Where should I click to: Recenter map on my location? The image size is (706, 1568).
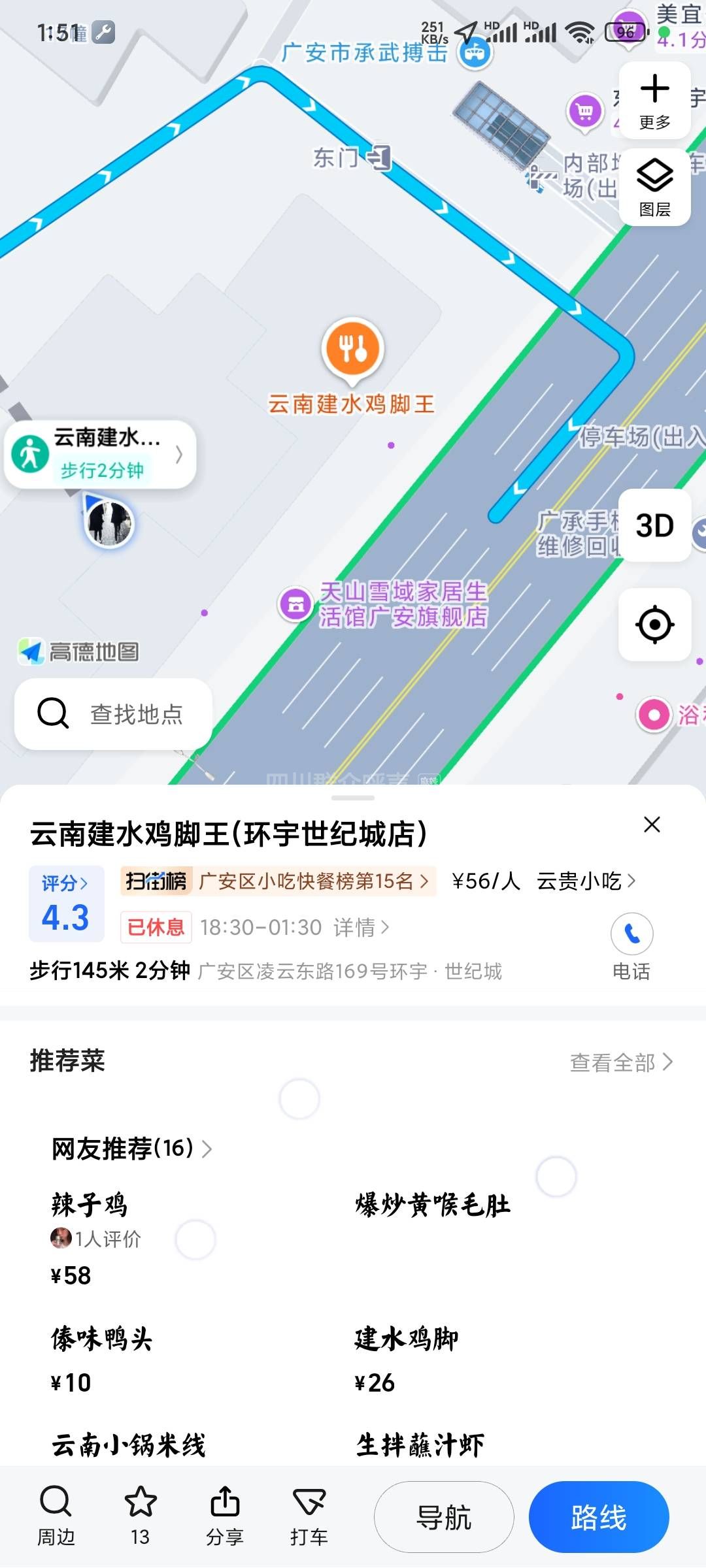[x=654, y=625]
